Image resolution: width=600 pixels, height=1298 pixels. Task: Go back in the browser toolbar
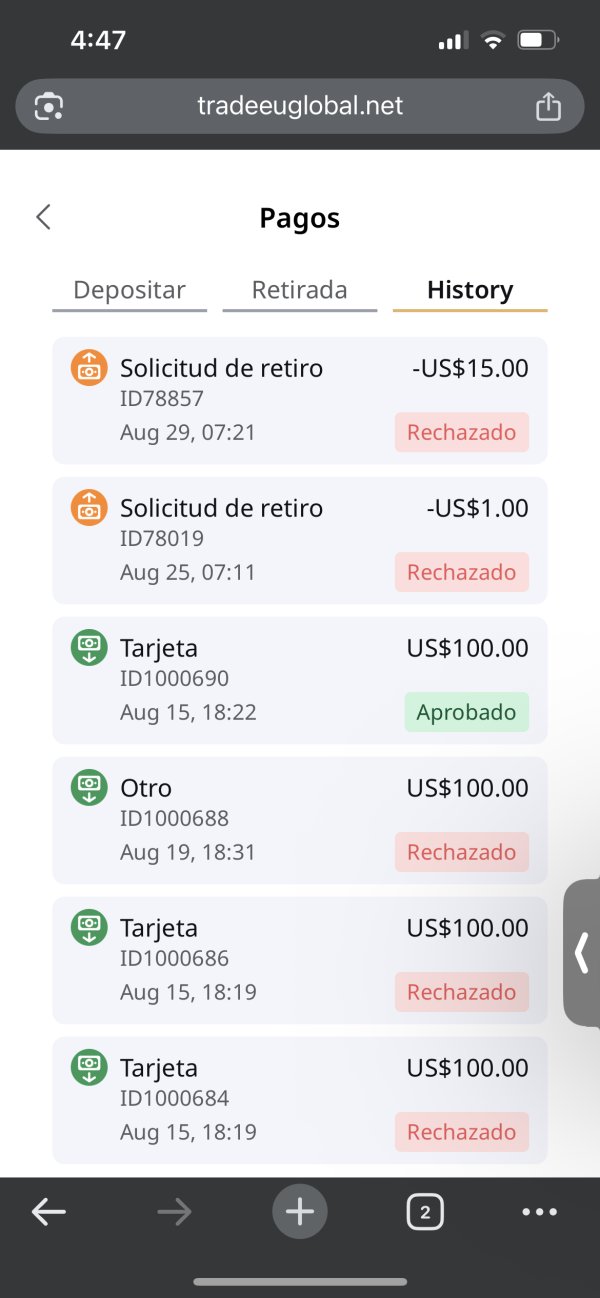point(48,1213)
